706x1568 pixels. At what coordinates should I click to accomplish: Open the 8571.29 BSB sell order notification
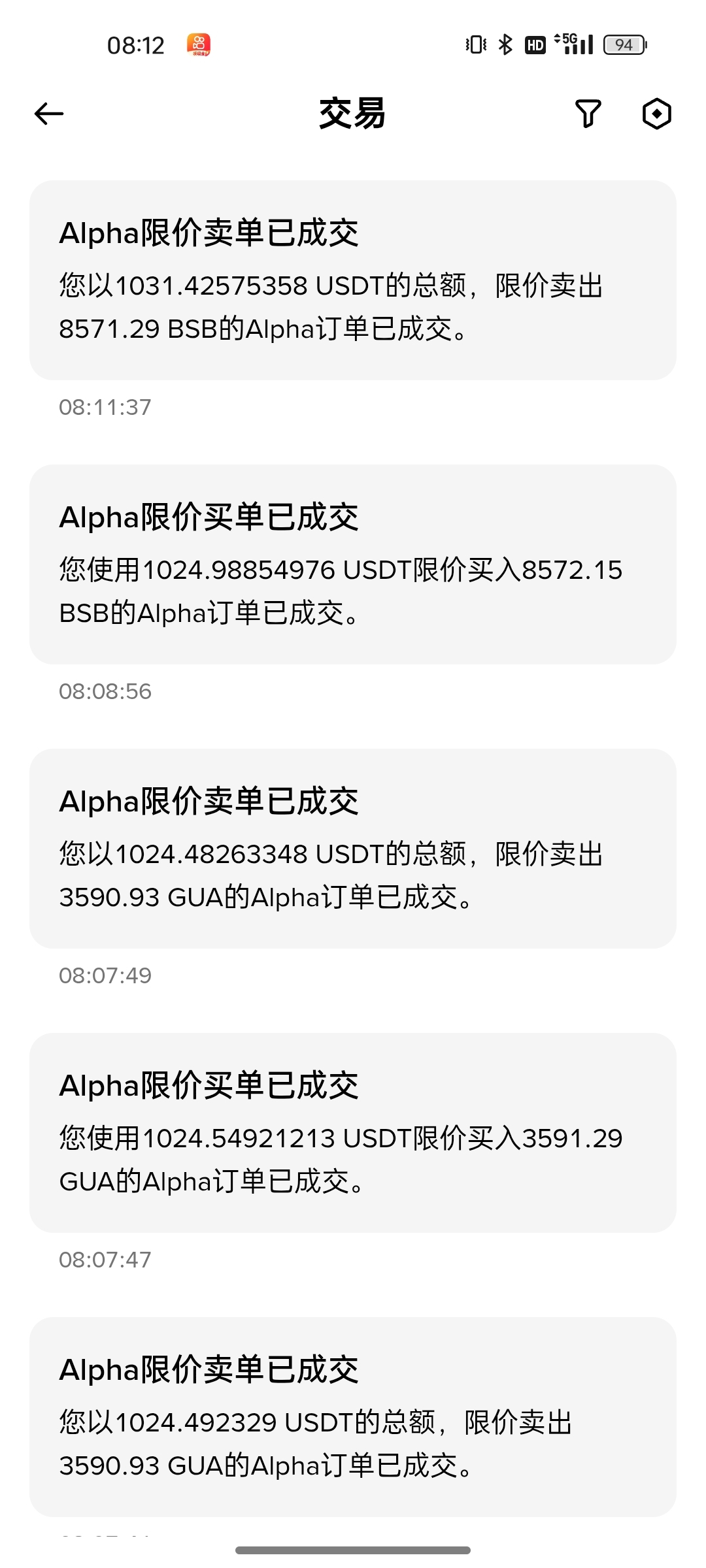tap(353, 280)
